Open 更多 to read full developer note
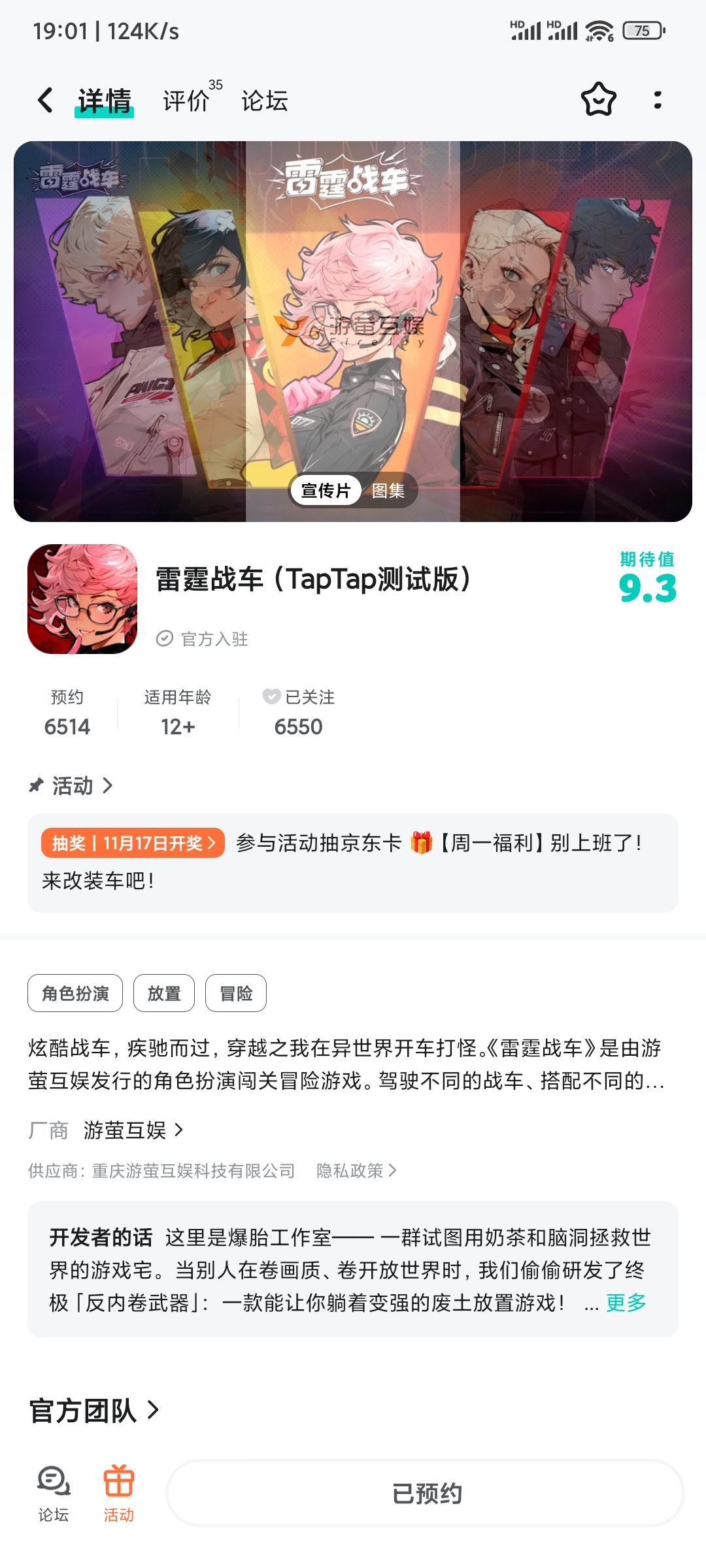The height and width of the screenshot is (1568, 706). [x=626, y=1302]
